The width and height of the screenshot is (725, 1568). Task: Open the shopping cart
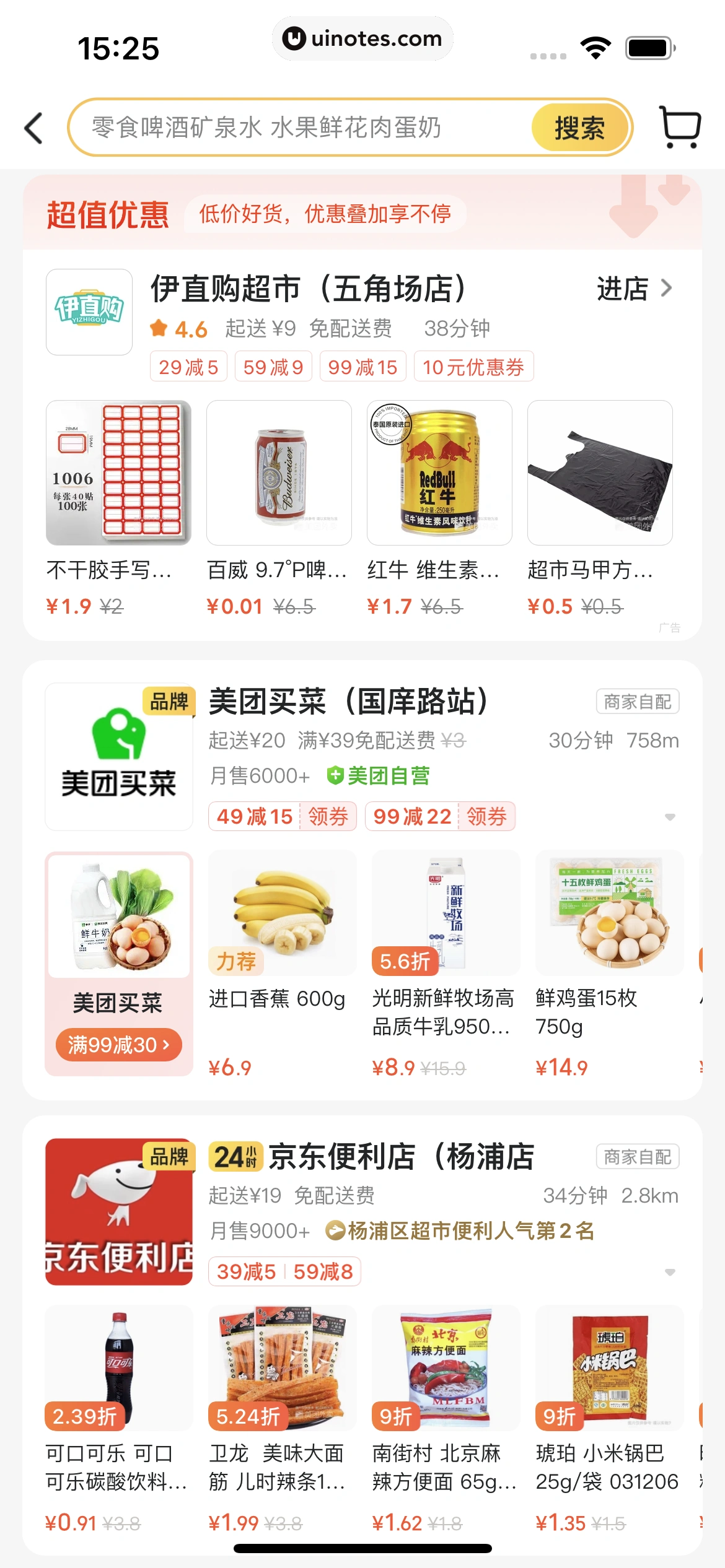point(680,128)
